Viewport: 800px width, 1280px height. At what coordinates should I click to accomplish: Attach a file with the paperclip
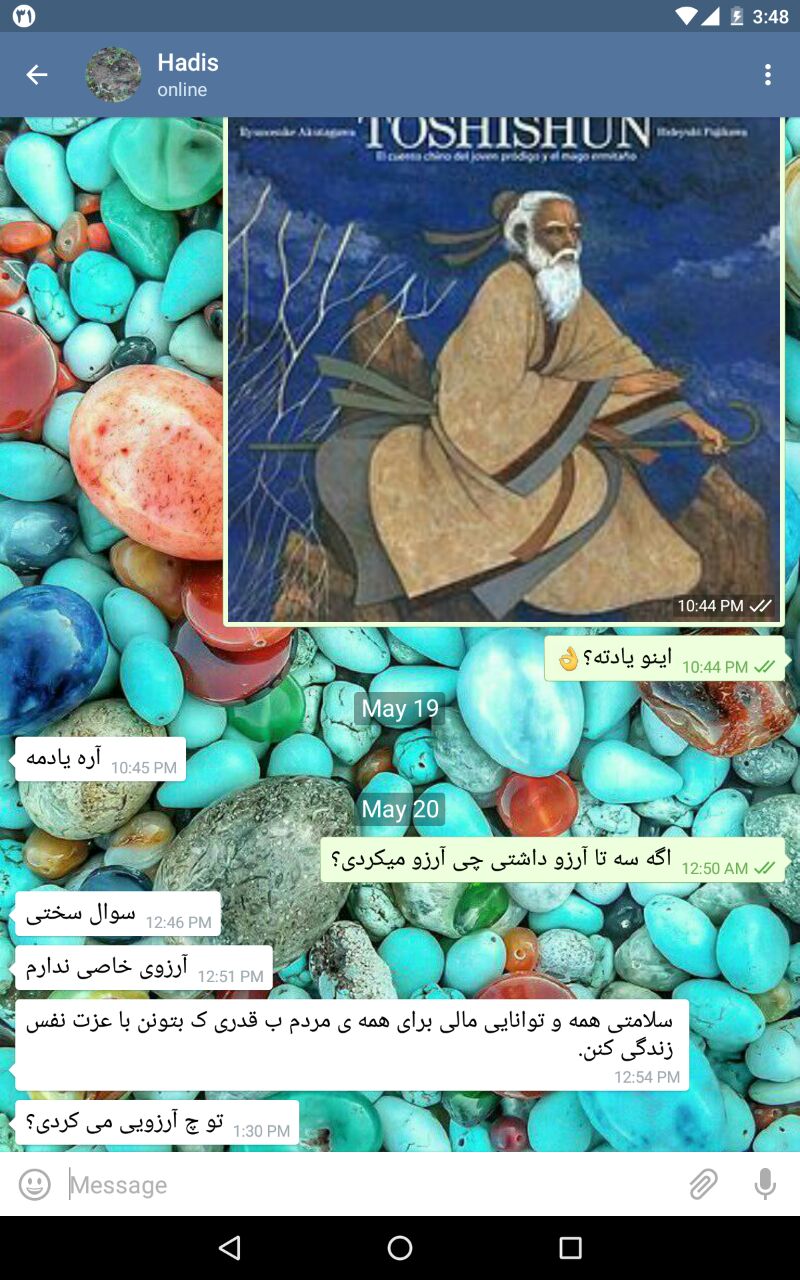coord(704,1185)
